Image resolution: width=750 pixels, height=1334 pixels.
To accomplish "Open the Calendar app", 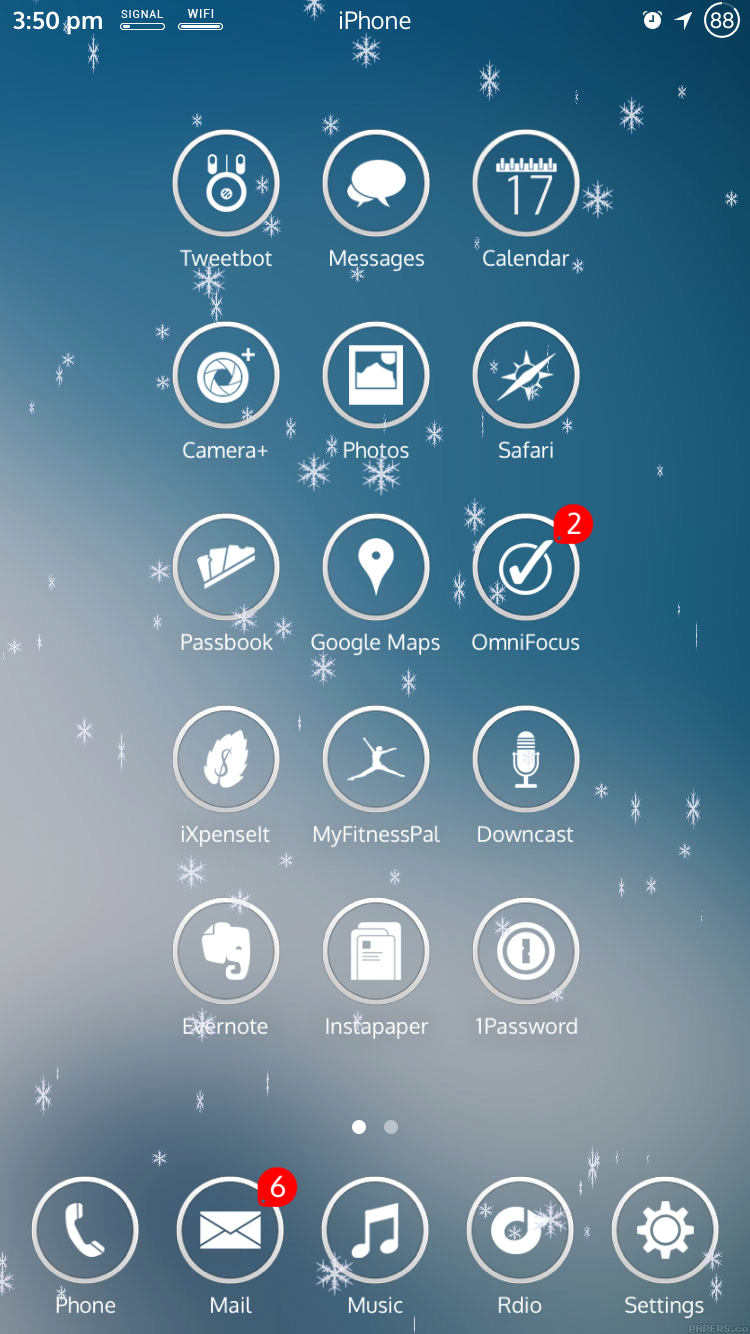I will coord(526,184).
